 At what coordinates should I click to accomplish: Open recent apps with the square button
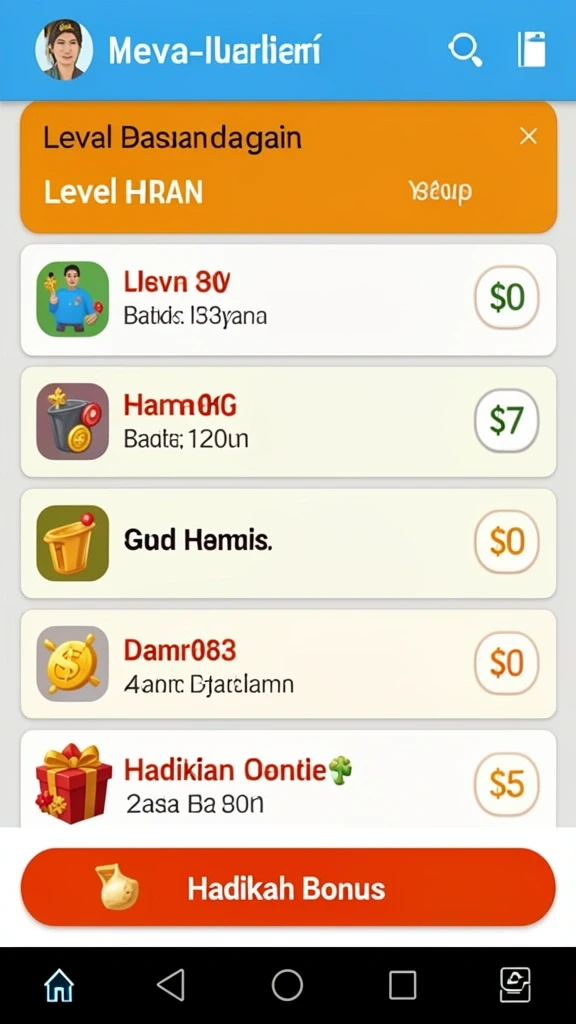(402, 985)
